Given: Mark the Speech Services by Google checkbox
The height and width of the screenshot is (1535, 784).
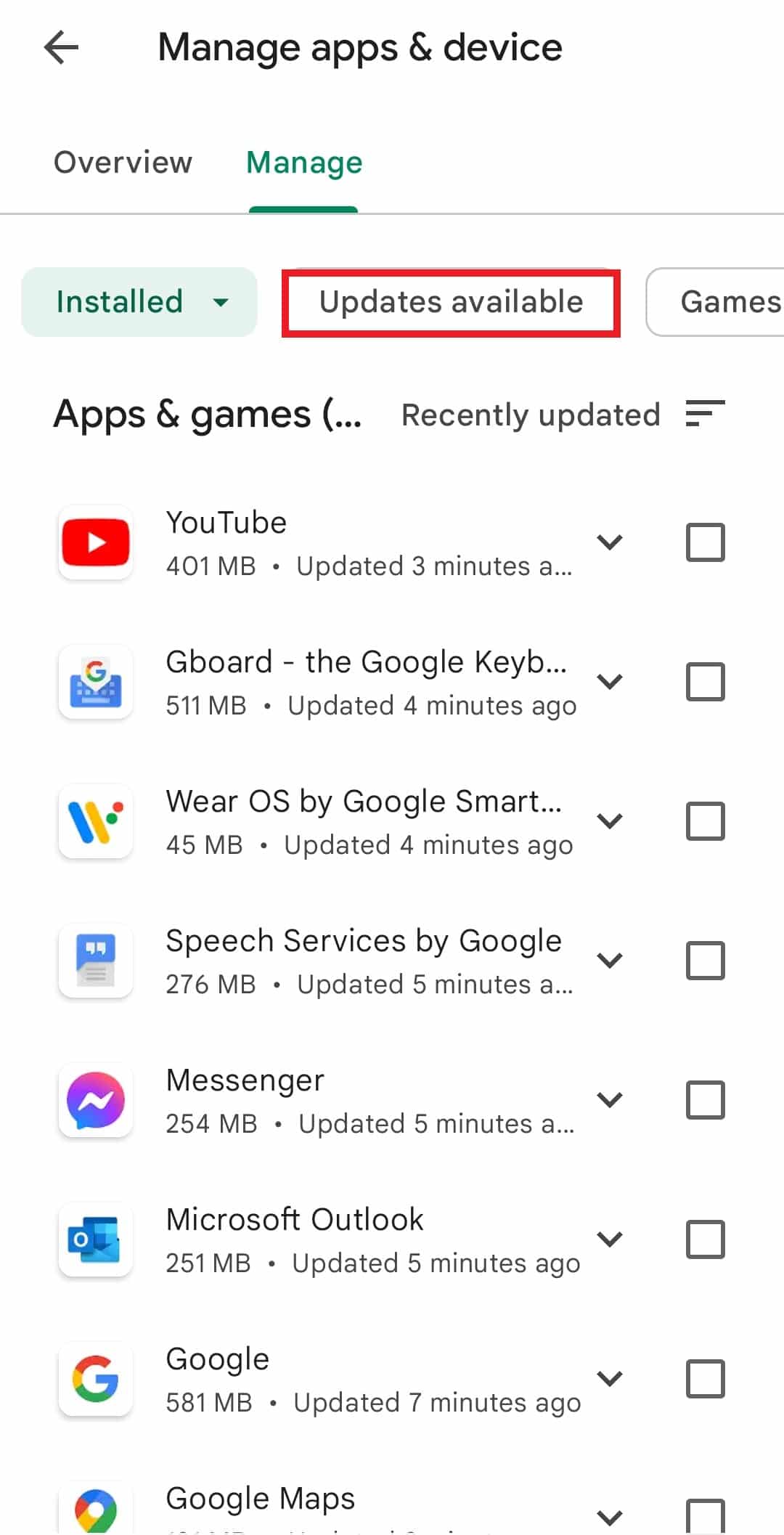Looking at the screenshot, I should 705,961.
